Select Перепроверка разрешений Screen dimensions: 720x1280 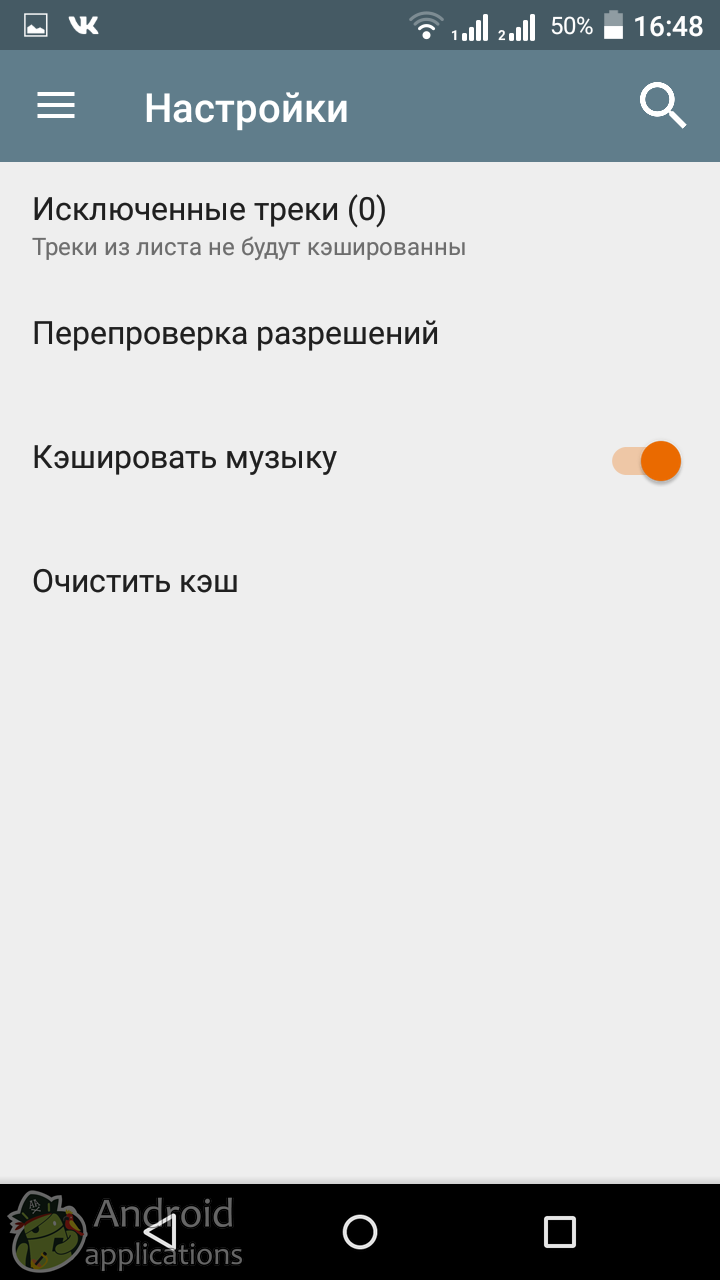[360, 333]
